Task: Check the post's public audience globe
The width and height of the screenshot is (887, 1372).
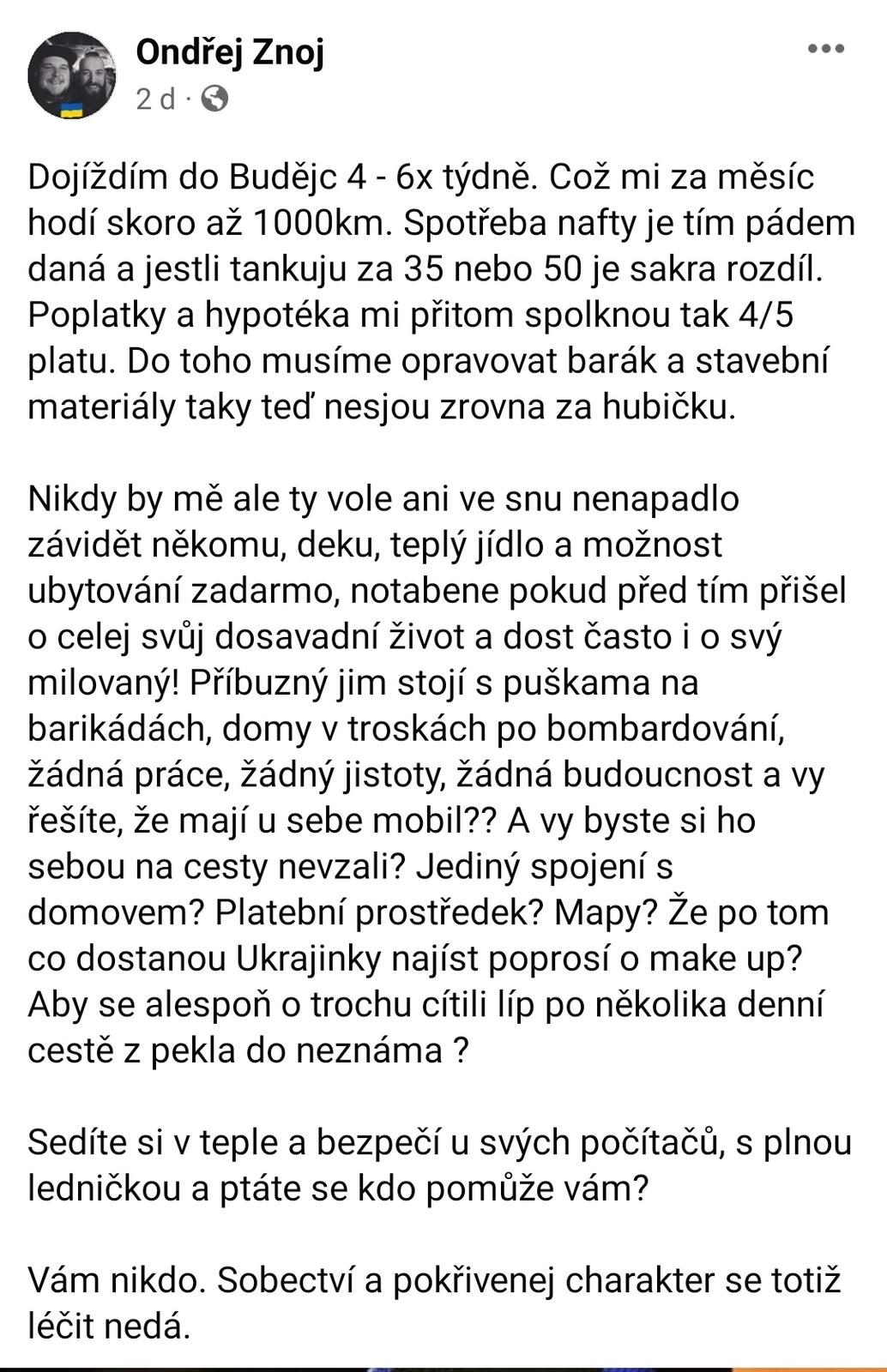Action: 214,100
